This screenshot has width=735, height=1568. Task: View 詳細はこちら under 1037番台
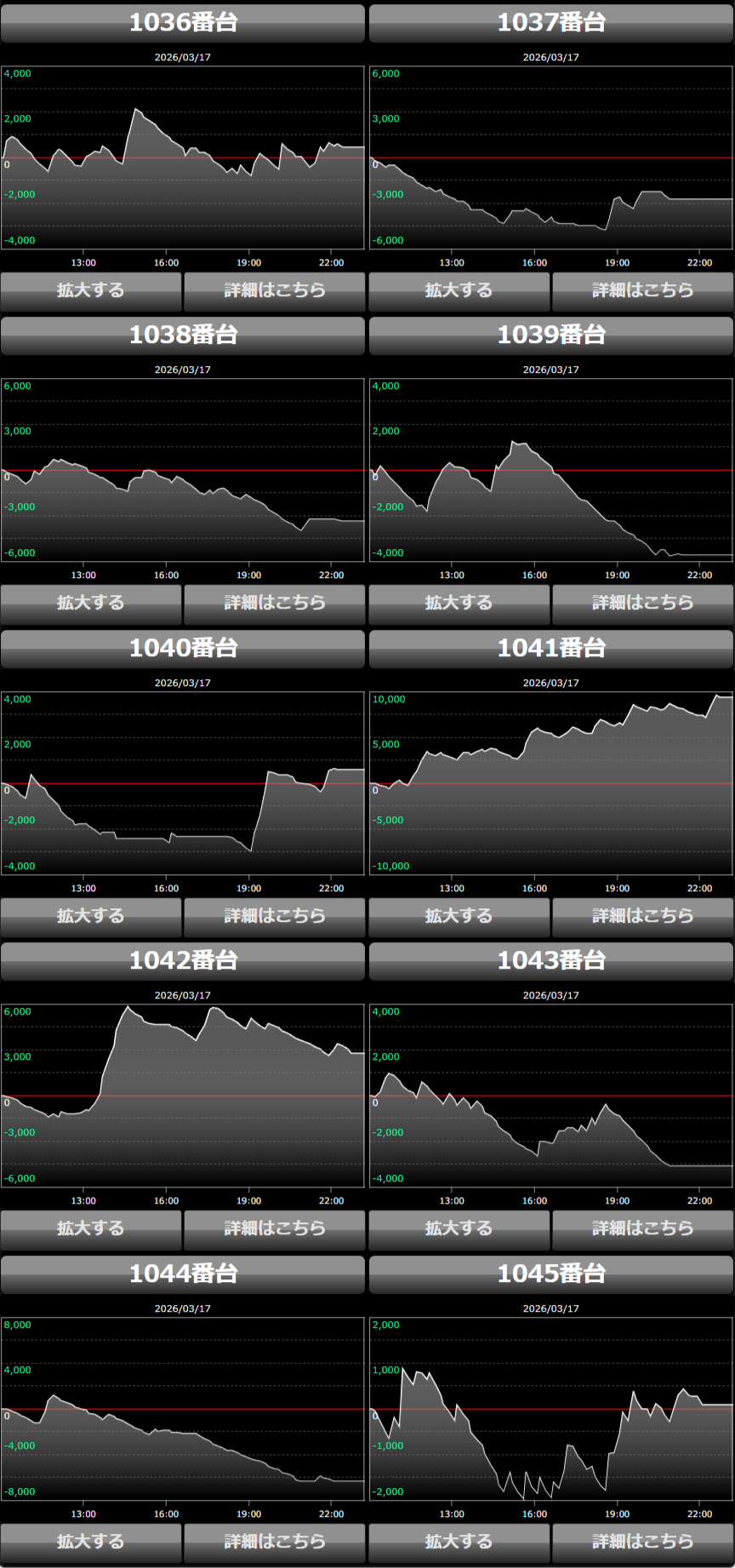(x=642, y=290)
